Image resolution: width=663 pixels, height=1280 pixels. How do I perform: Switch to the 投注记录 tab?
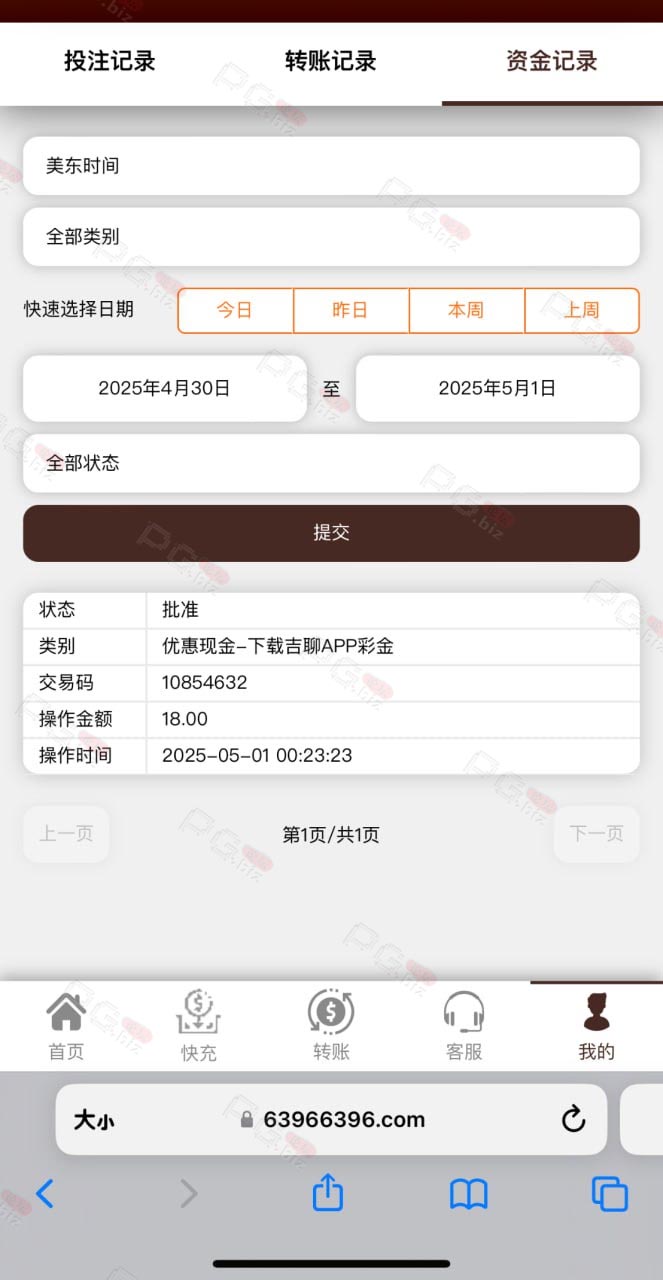coord(110,61)
